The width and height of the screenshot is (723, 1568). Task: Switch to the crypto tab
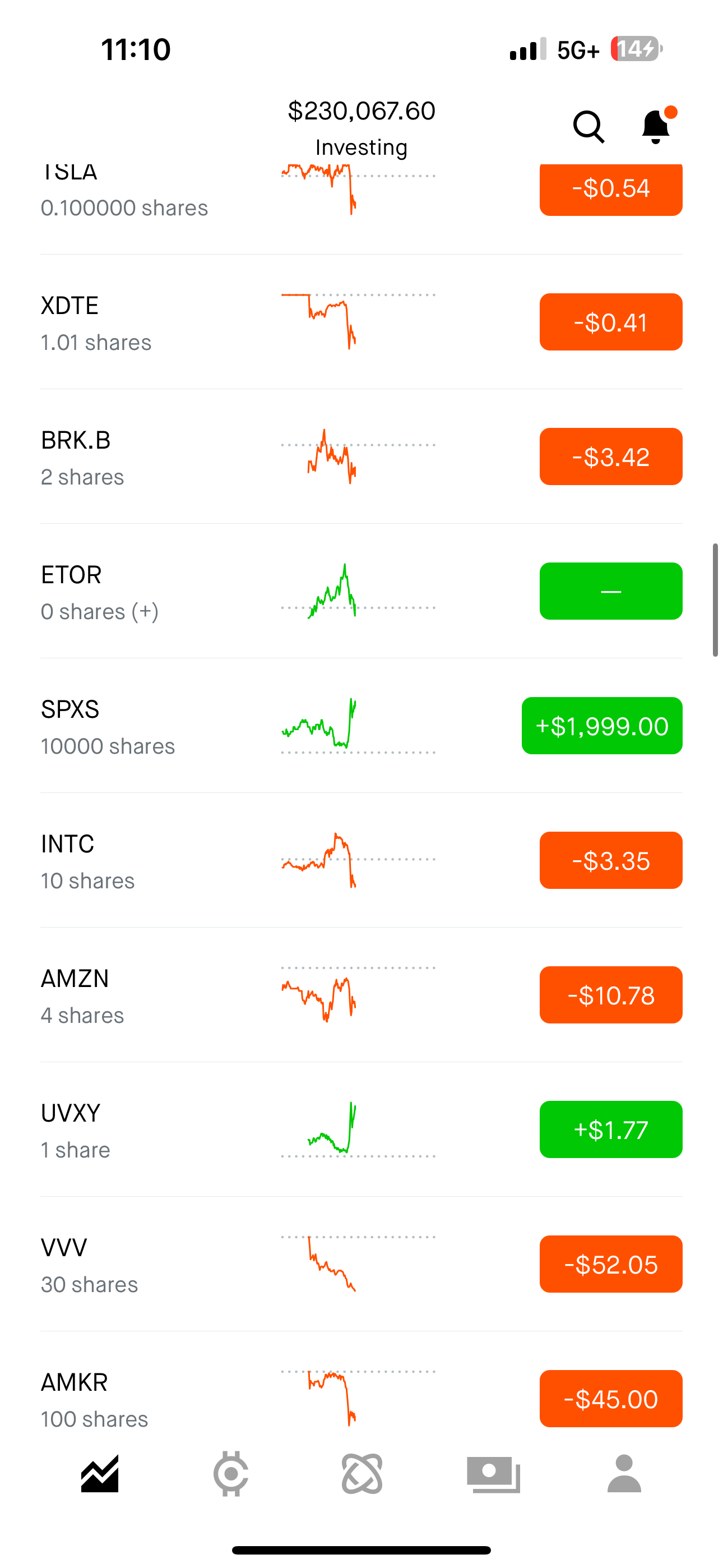(231, 1474)
